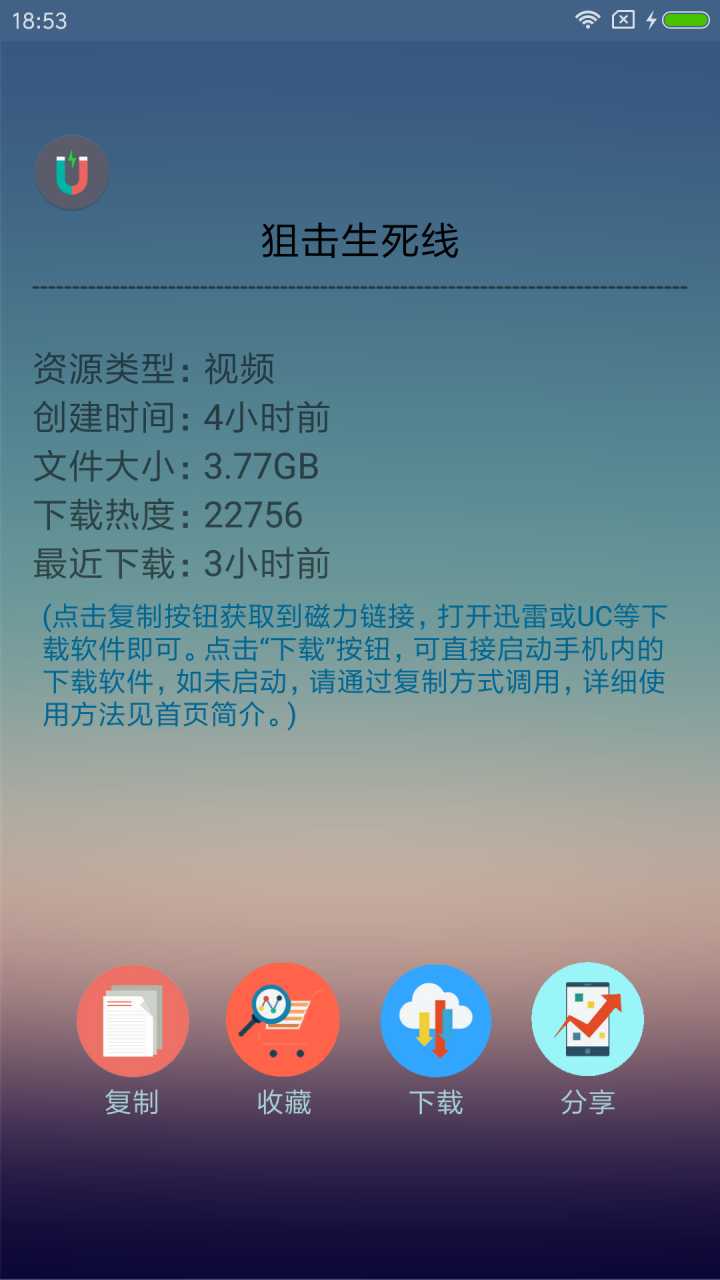Tap the 复制 button to copy magnet link

point(132,1021)
